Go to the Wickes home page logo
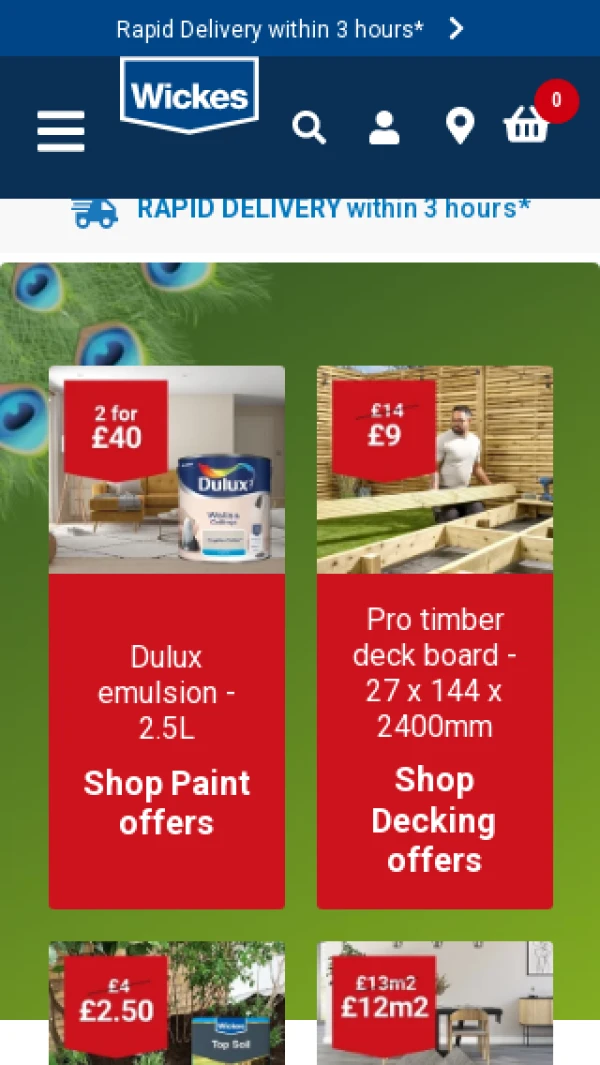 tap(189, 96)
